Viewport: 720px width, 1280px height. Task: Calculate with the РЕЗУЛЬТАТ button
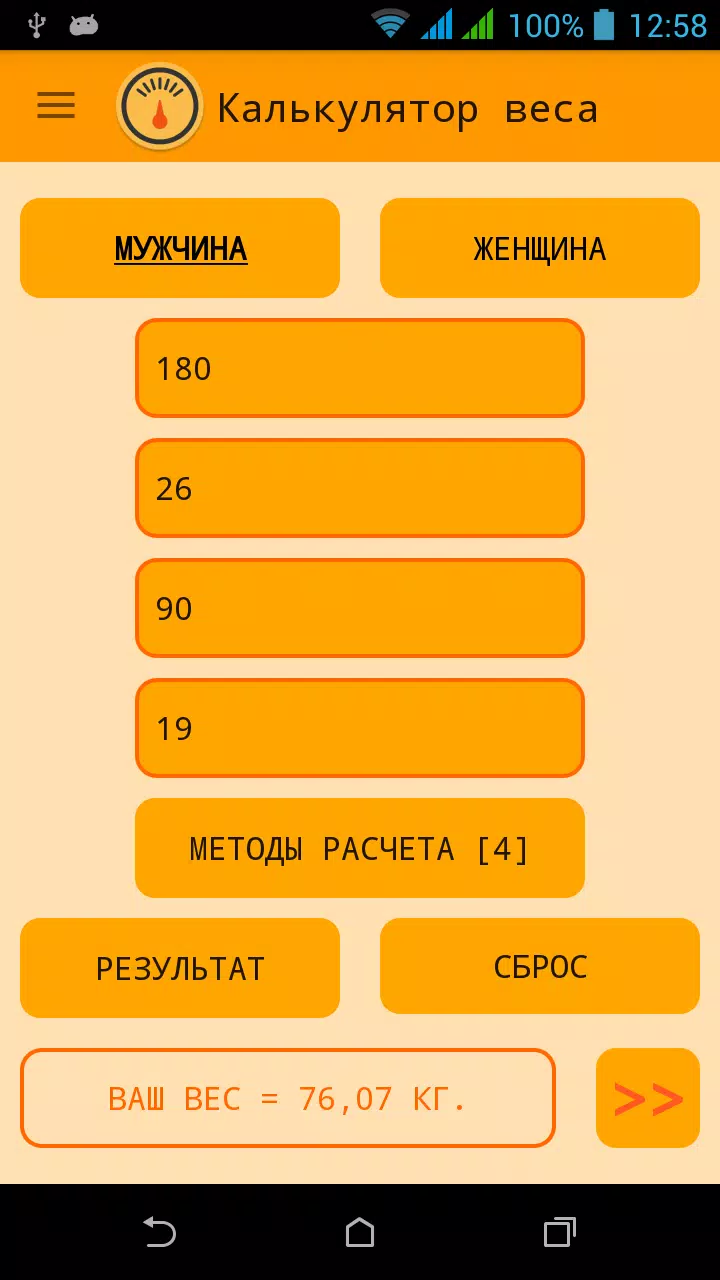(180, 968)
